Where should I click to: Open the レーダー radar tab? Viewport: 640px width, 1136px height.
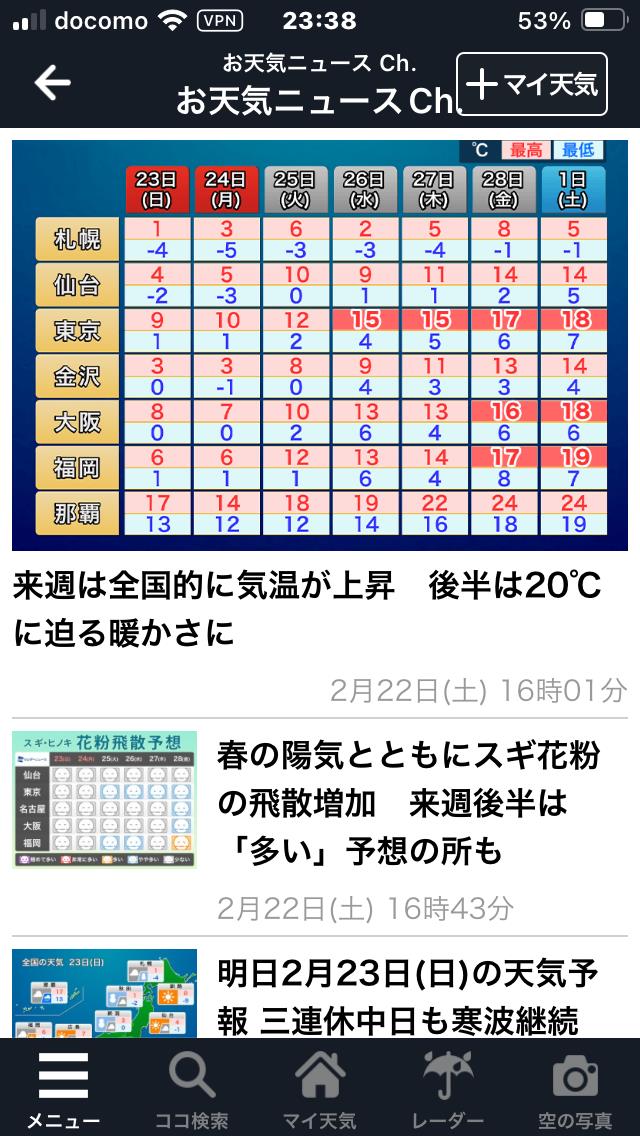[448, 1086]
